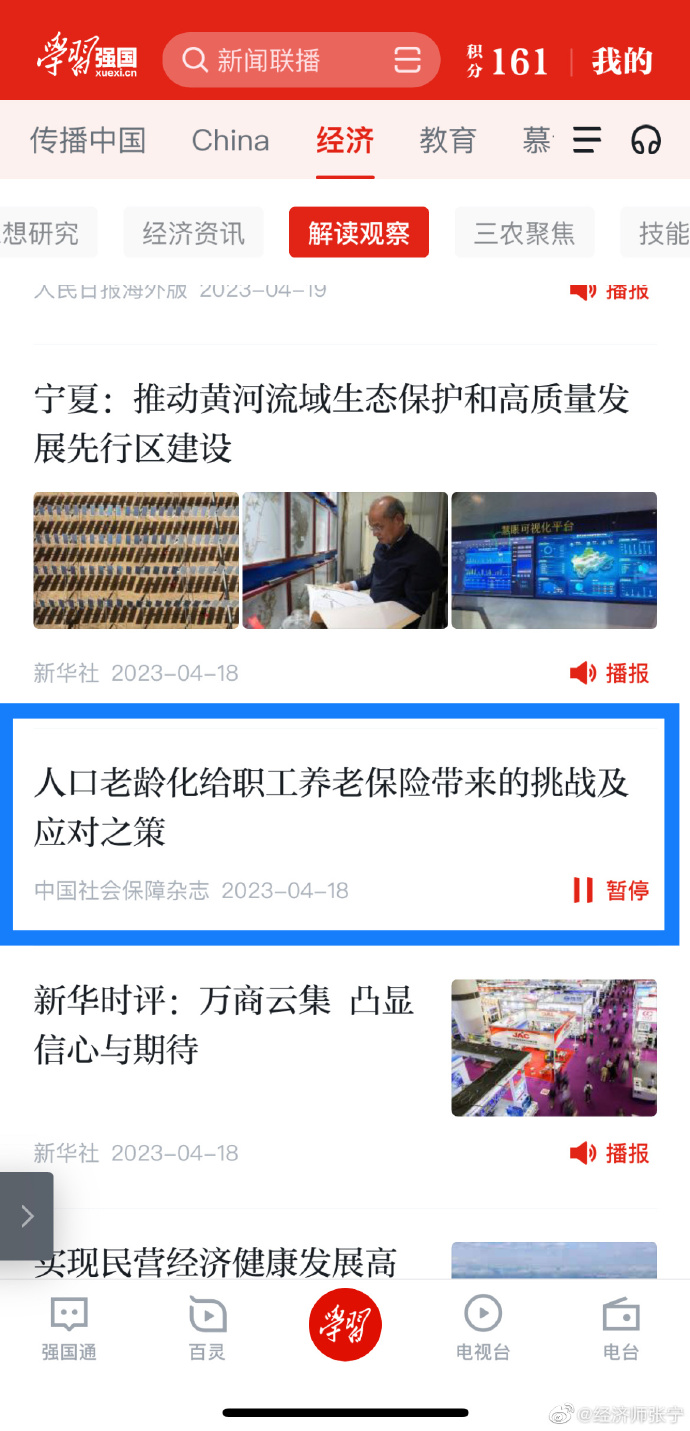Select the 三农聚焦 chip
Screen dimensions: 690x1431
click(x=524, y=233)
